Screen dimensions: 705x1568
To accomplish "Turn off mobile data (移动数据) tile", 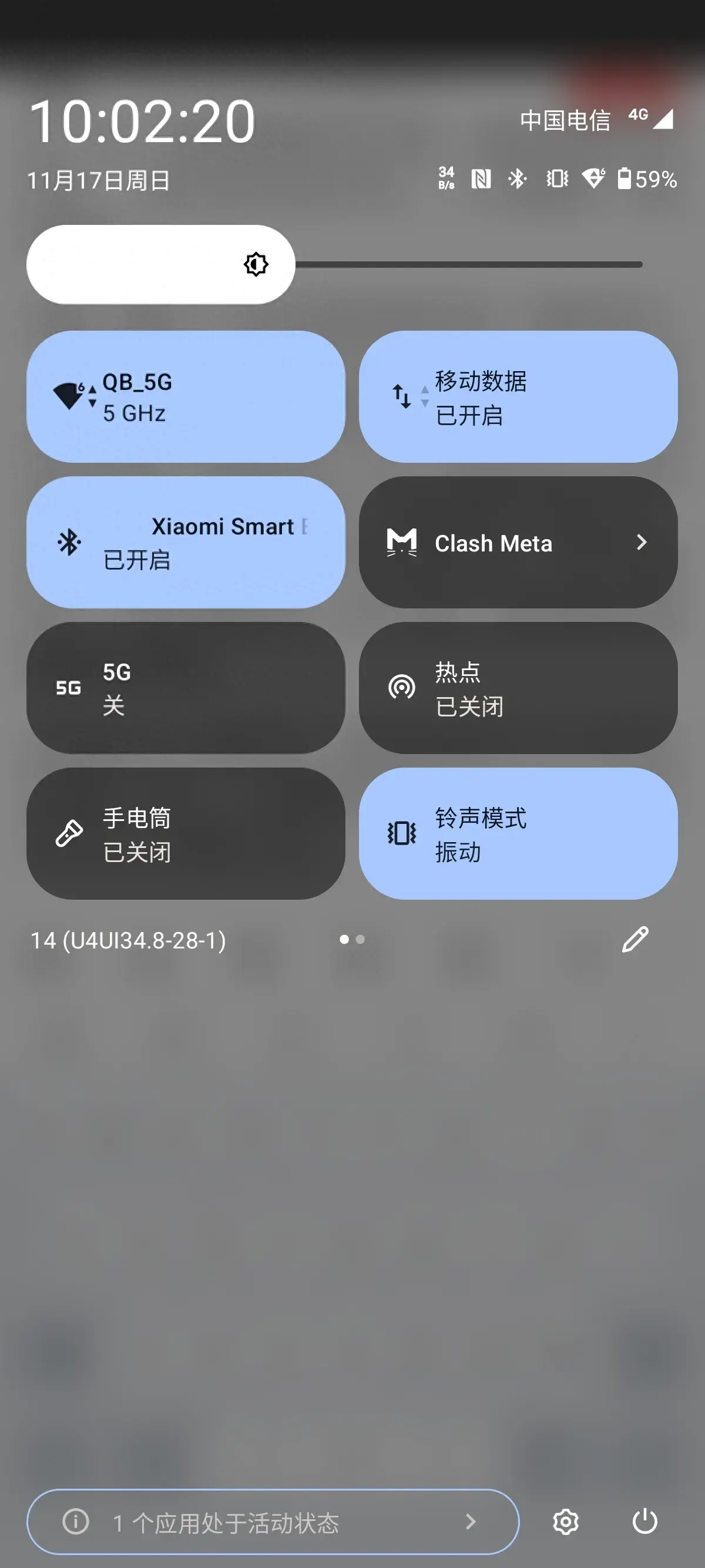I will coord(518,396).
